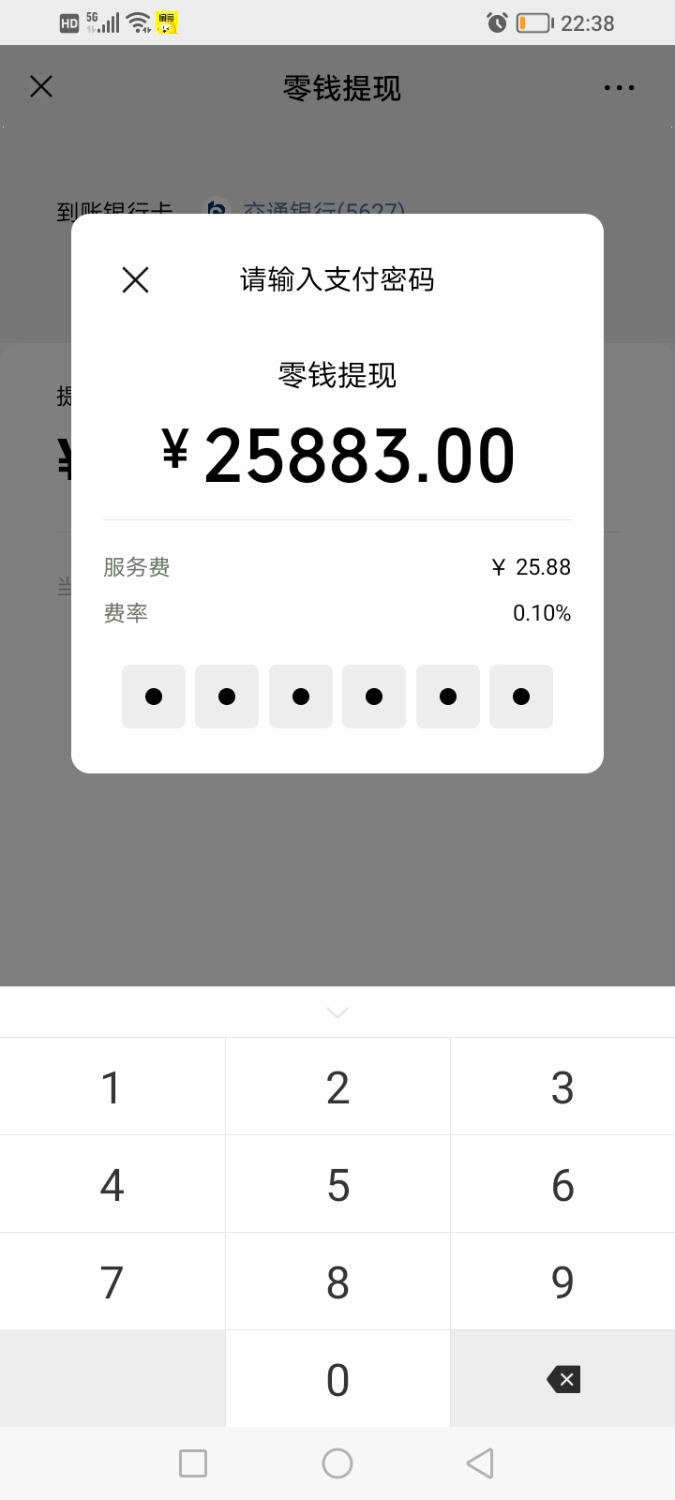This screenshot has width=675, height=1500.
Task: Tap digit 1 on the keypad
Action: [x=112, y=1087]
